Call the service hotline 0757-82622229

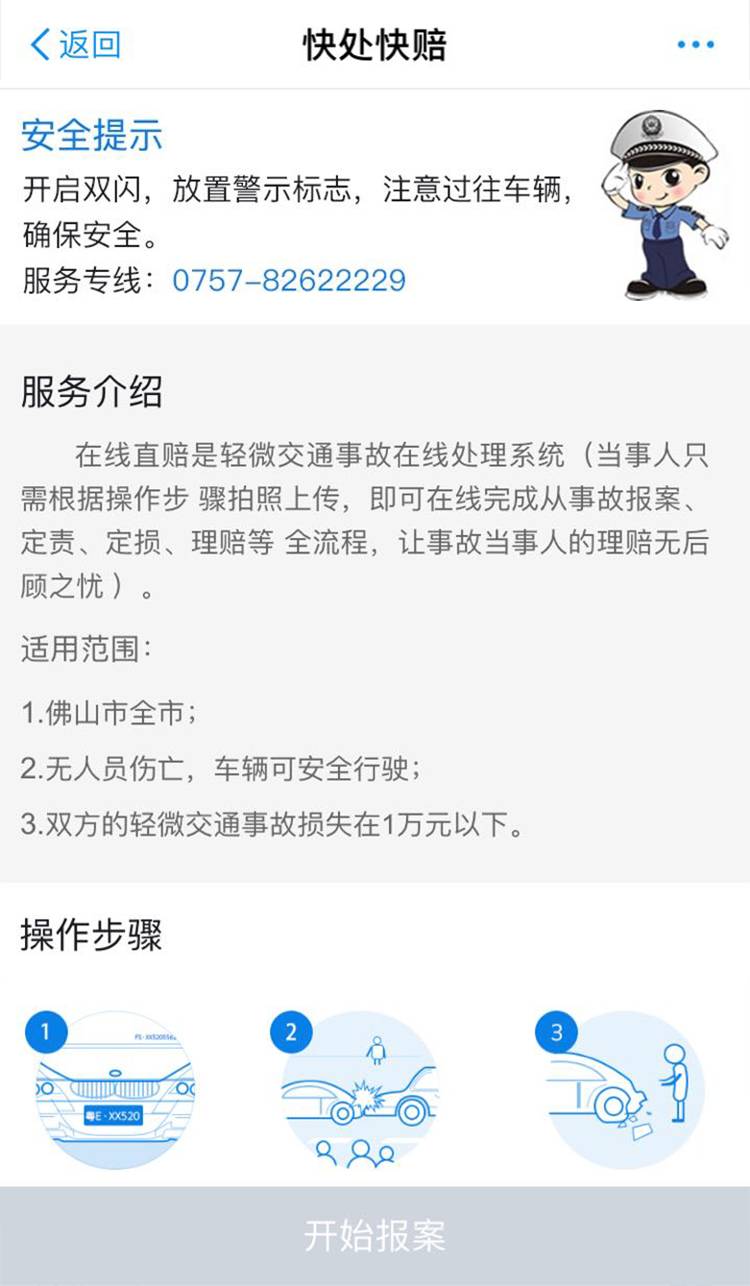point(289,280)
